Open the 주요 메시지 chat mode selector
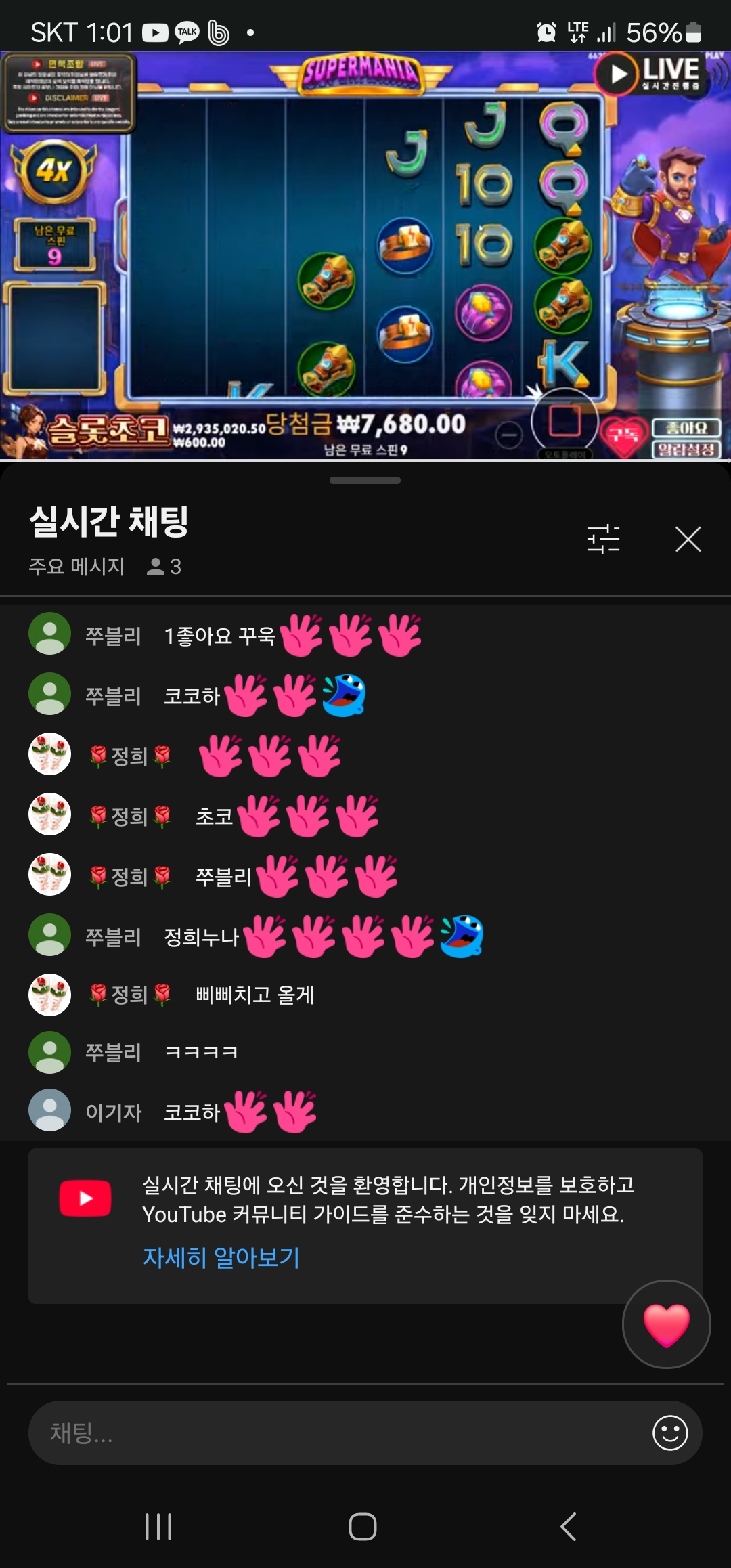This screenshot has height=1568, width=731. coord(76,567)
